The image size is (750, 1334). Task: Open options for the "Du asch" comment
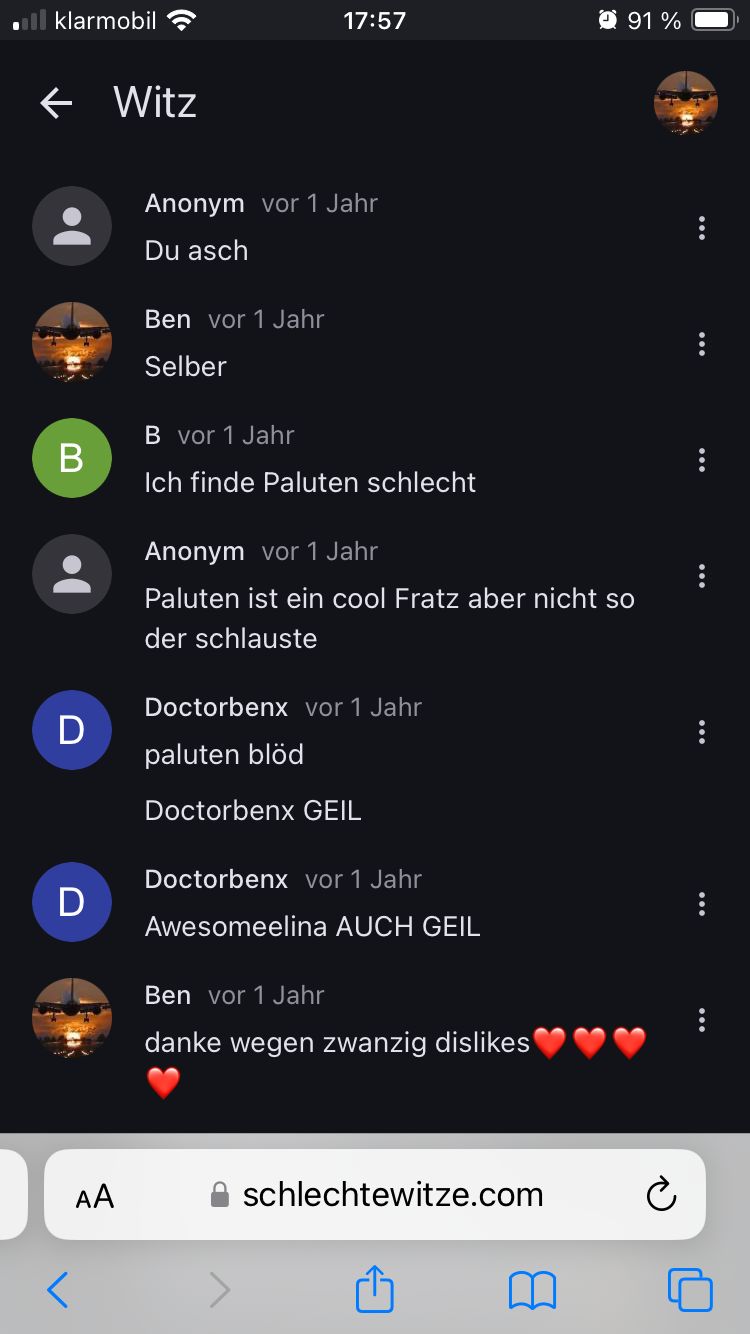click(702, 228)
